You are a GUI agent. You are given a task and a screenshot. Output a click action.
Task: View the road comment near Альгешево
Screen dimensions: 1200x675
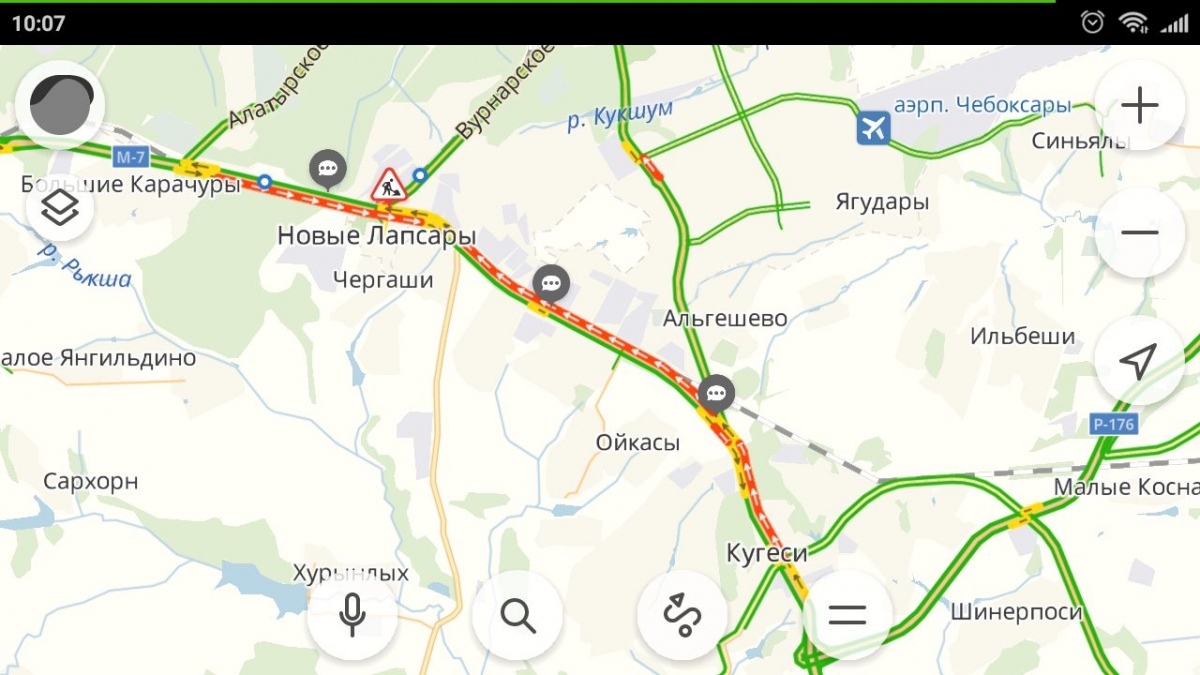[716, 392]
